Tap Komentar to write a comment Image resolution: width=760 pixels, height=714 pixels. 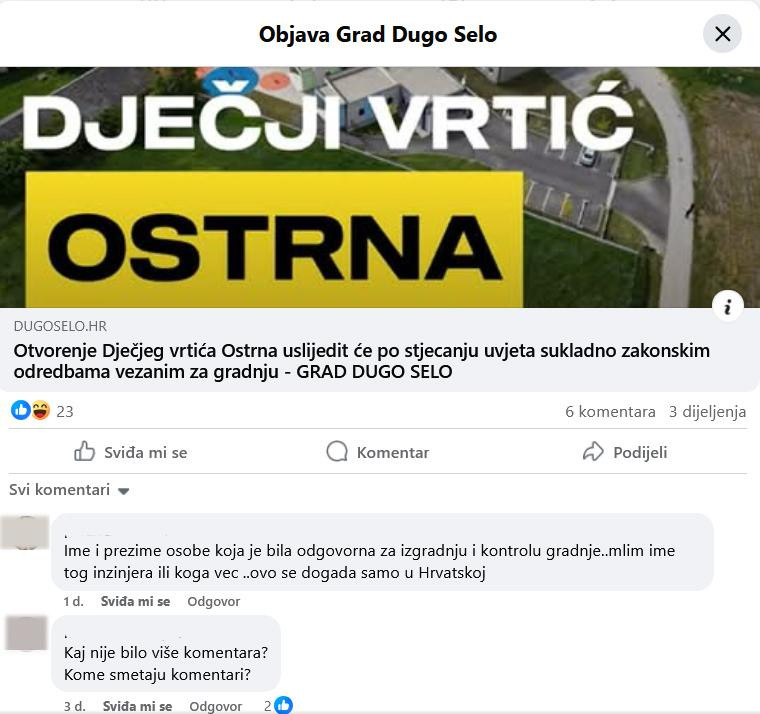[x=378, y=452]
